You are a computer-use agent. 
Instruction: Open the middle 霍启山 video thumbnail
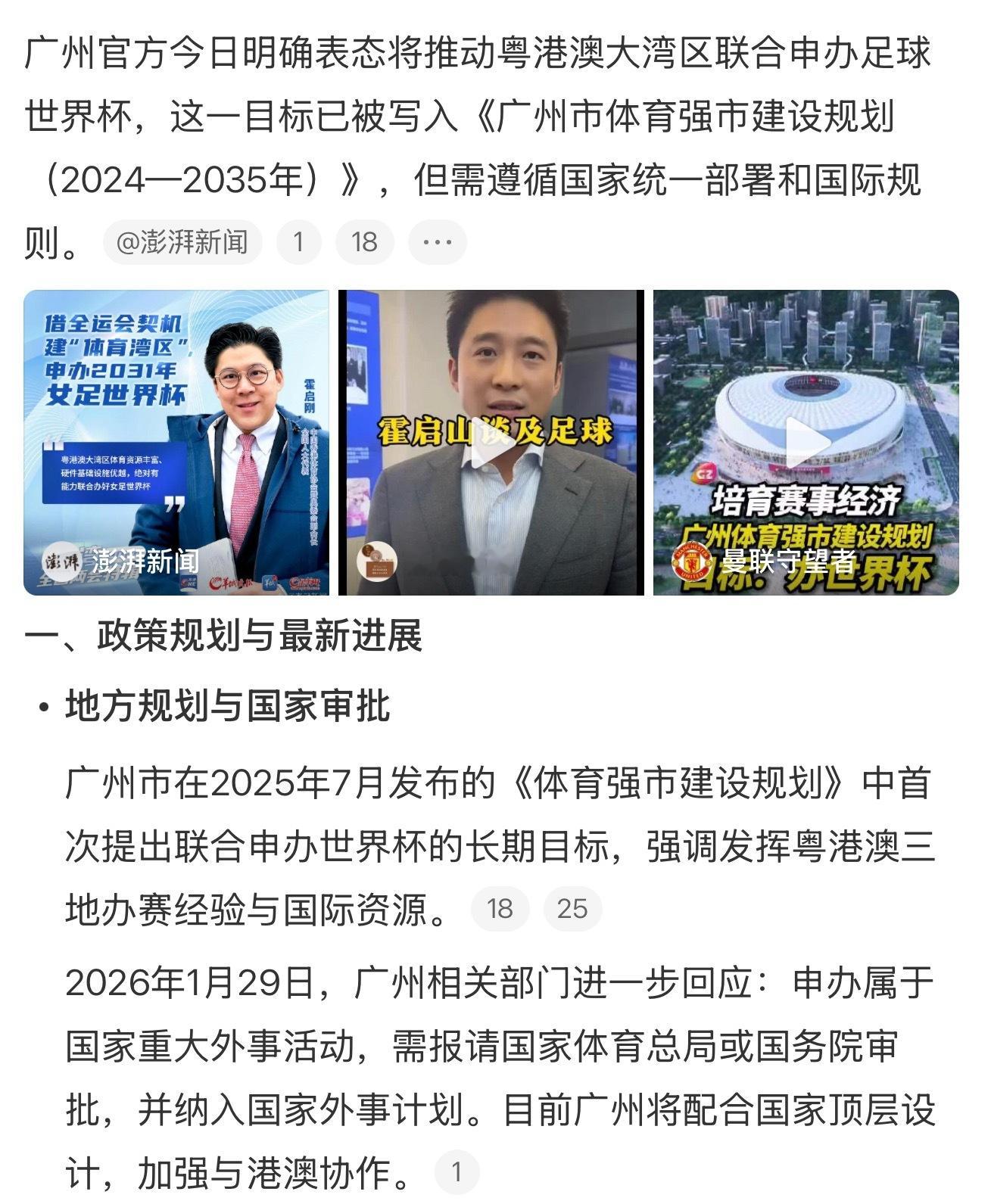click(495, 439)
